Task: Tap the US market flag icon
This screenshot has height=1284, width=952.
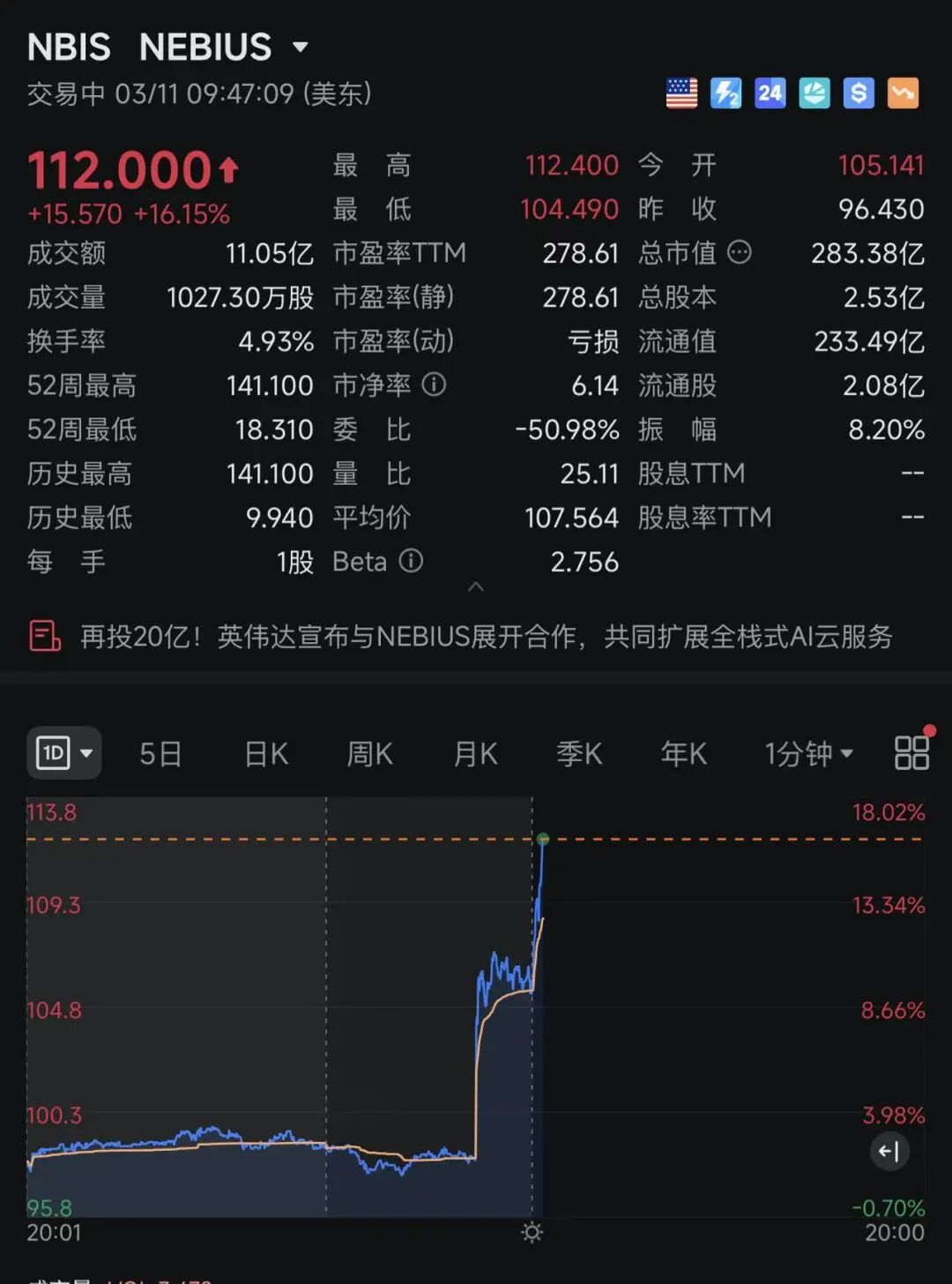Action: tap(681, 93)
